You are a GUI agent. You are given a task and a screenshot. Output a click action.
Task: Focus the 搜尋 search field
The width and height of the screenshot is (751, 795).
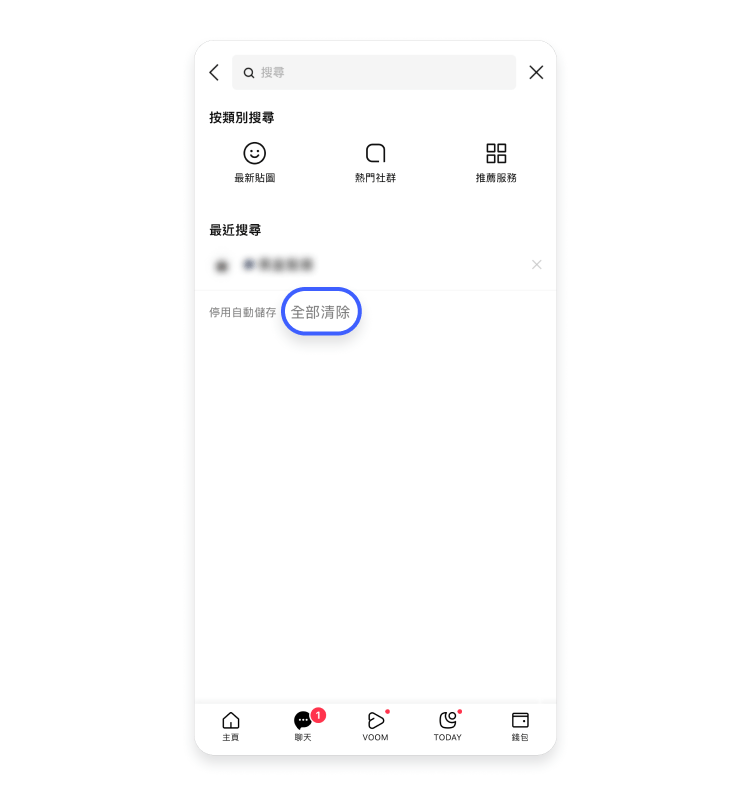tap(380, 73)
